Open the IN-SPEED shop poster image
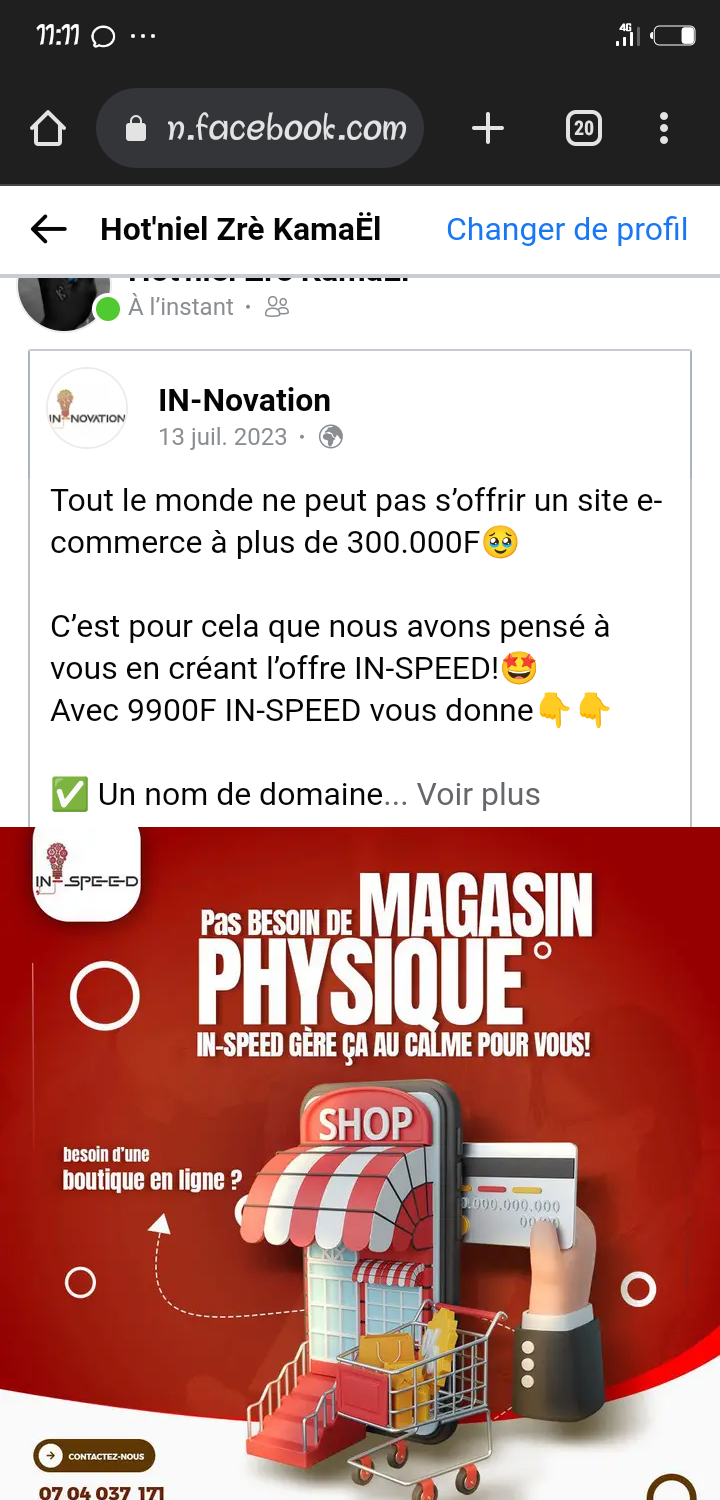Image resolution: width=720 pixels, height=1500 pixels. 360,1160
